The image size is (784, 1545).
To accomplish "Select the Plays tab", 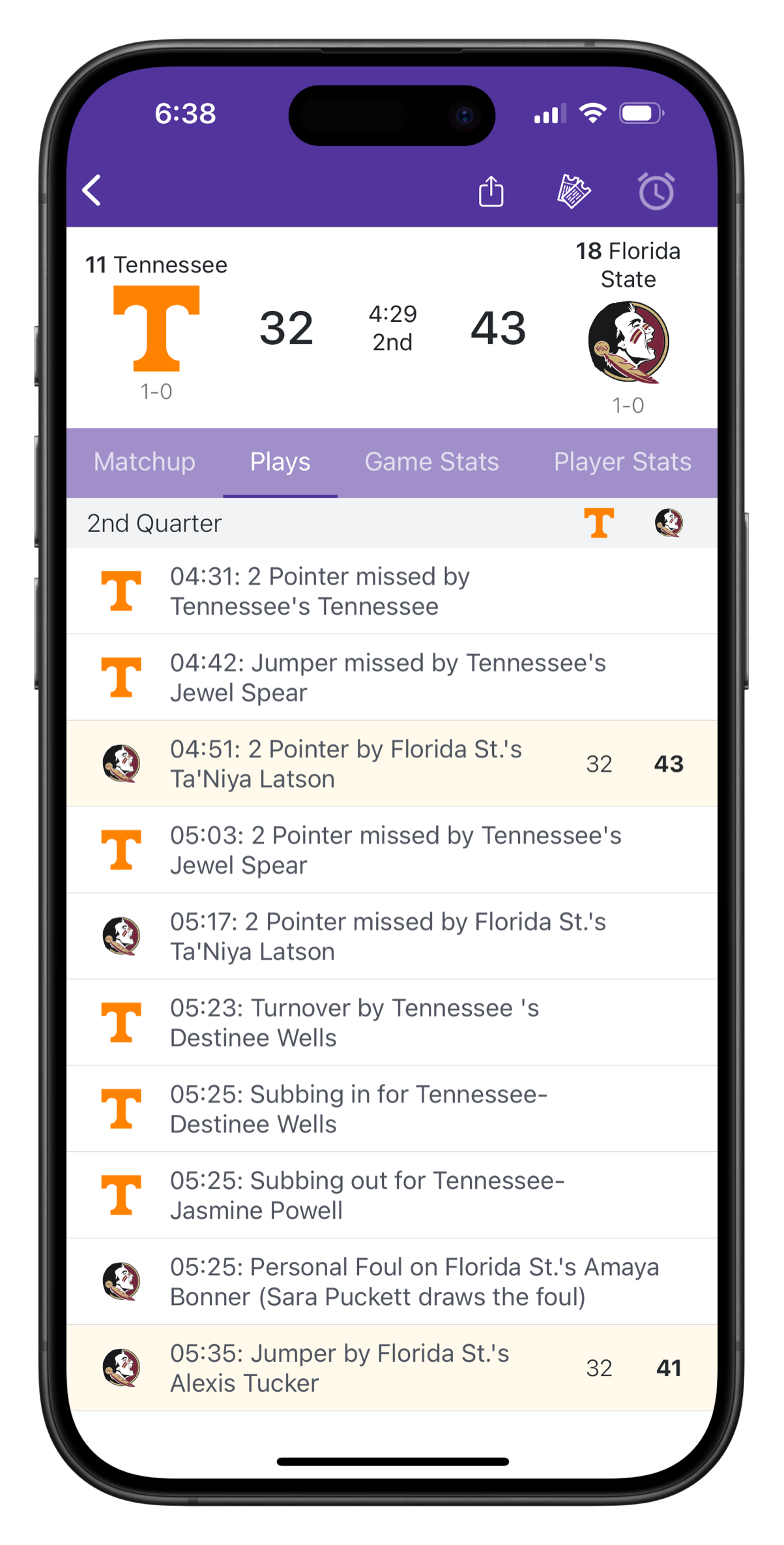I will pyautogui.click(x=280, y=462).
